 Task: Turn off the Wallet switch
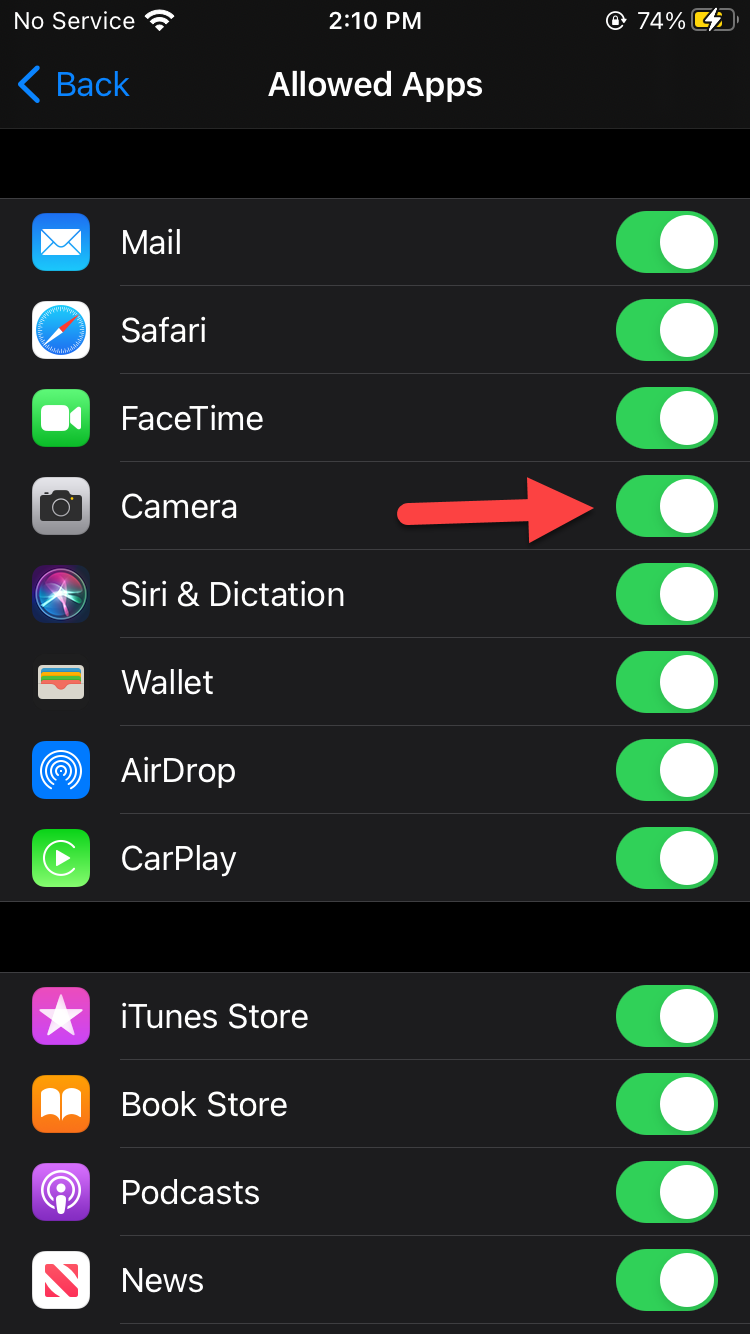coord(666,682)
